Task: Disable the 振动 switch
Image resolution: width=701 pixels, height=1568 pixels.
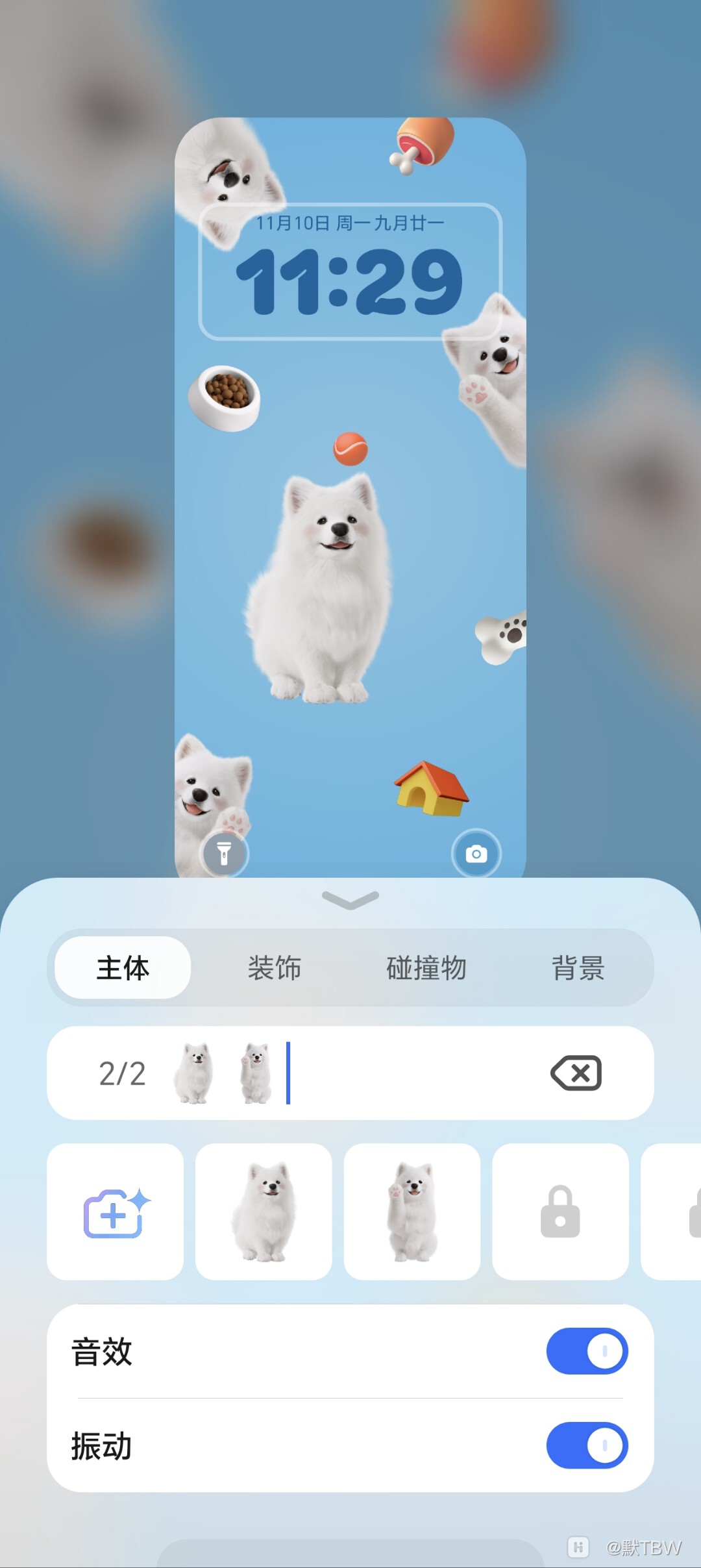Action: tap(587, 1445)
